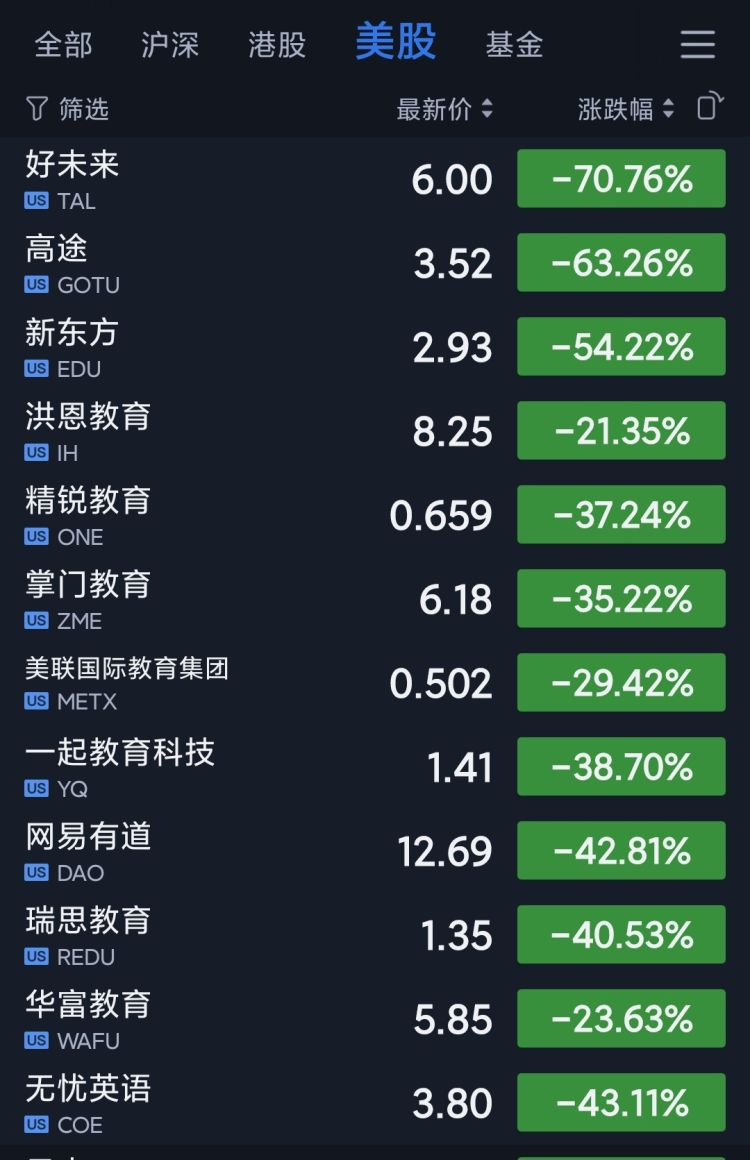Click the US badge under 精锐教育

pyautogui.click(x=35, y=537)
